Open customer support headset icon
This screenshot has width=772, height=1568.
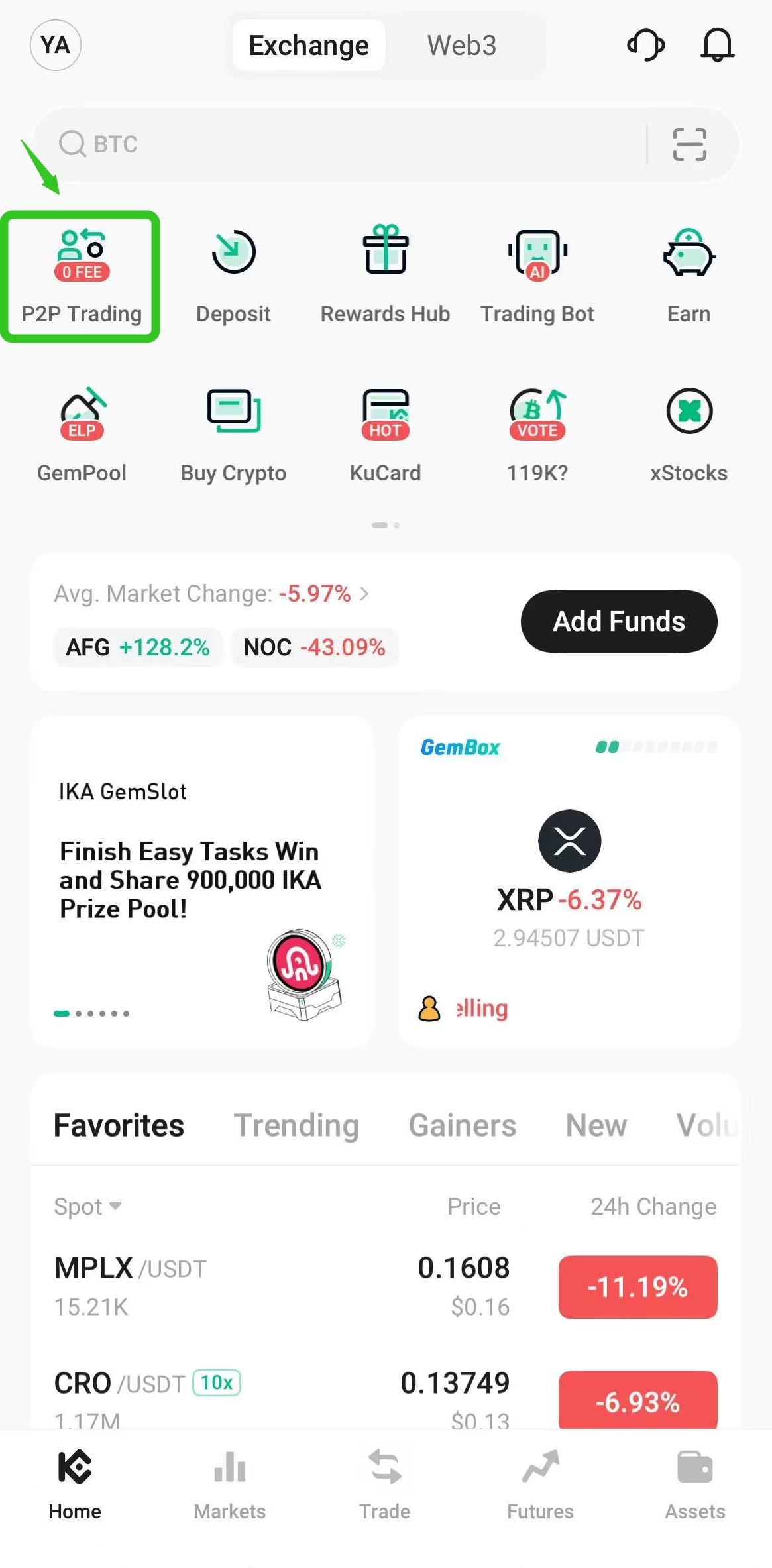tap(645, 45)
